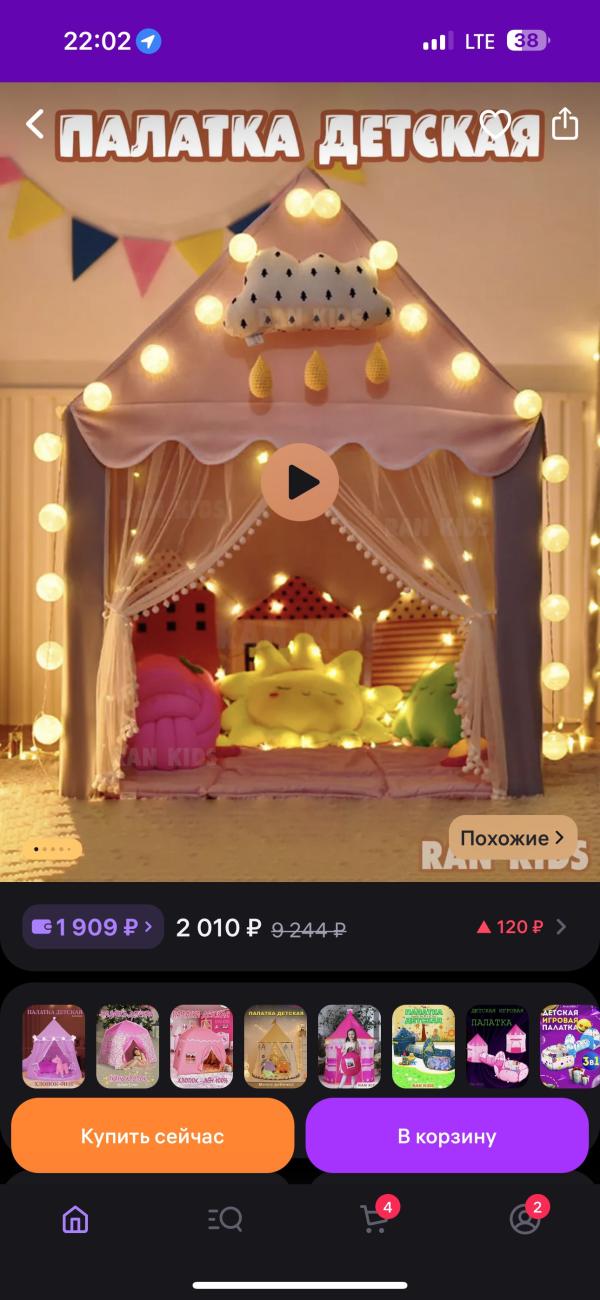This screenshot has width=600, height=1300.
Task: Open the catalog search tab
Action: tap(225, 1218)
